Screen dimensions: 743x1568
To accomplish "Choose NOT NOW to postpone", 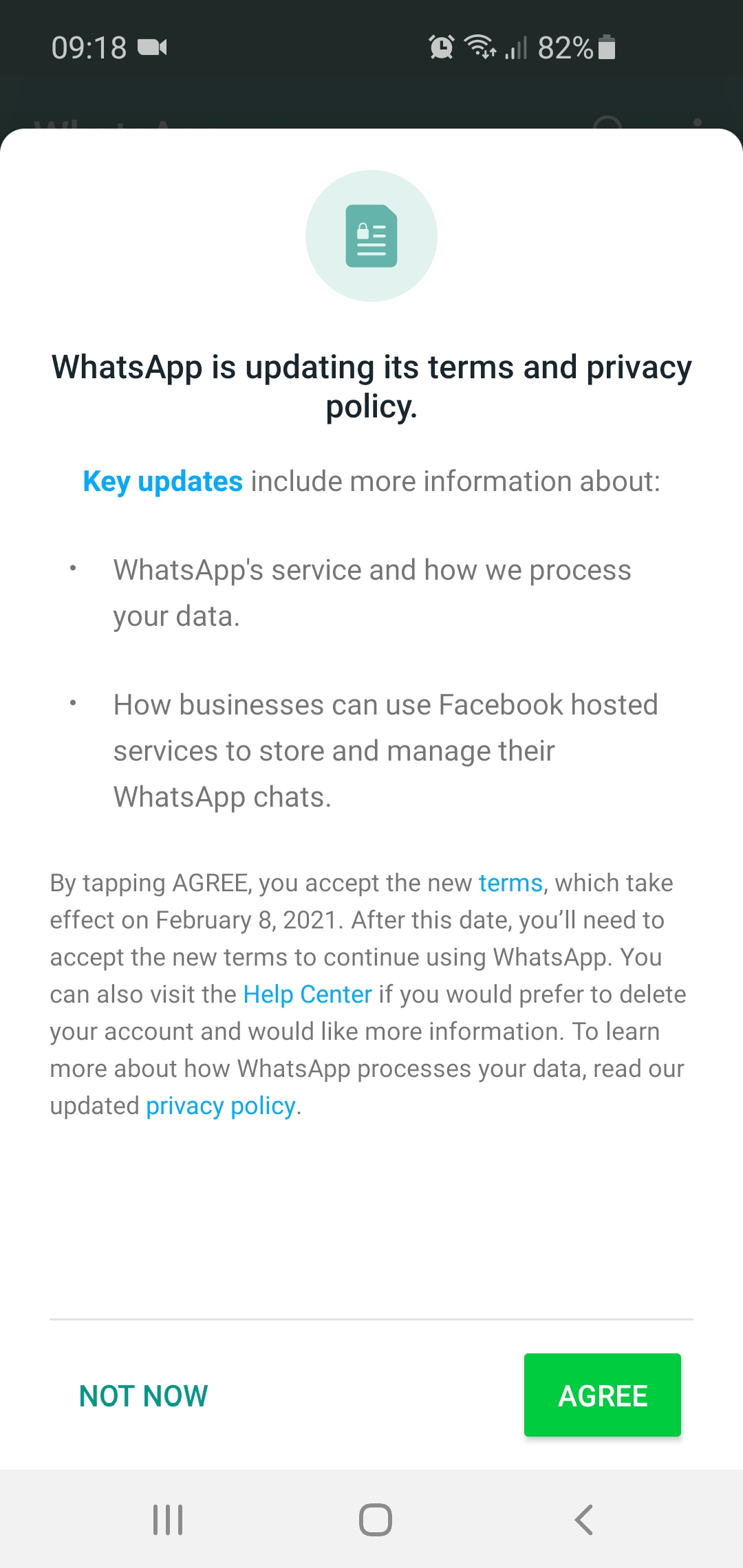I will (143, 1396).
